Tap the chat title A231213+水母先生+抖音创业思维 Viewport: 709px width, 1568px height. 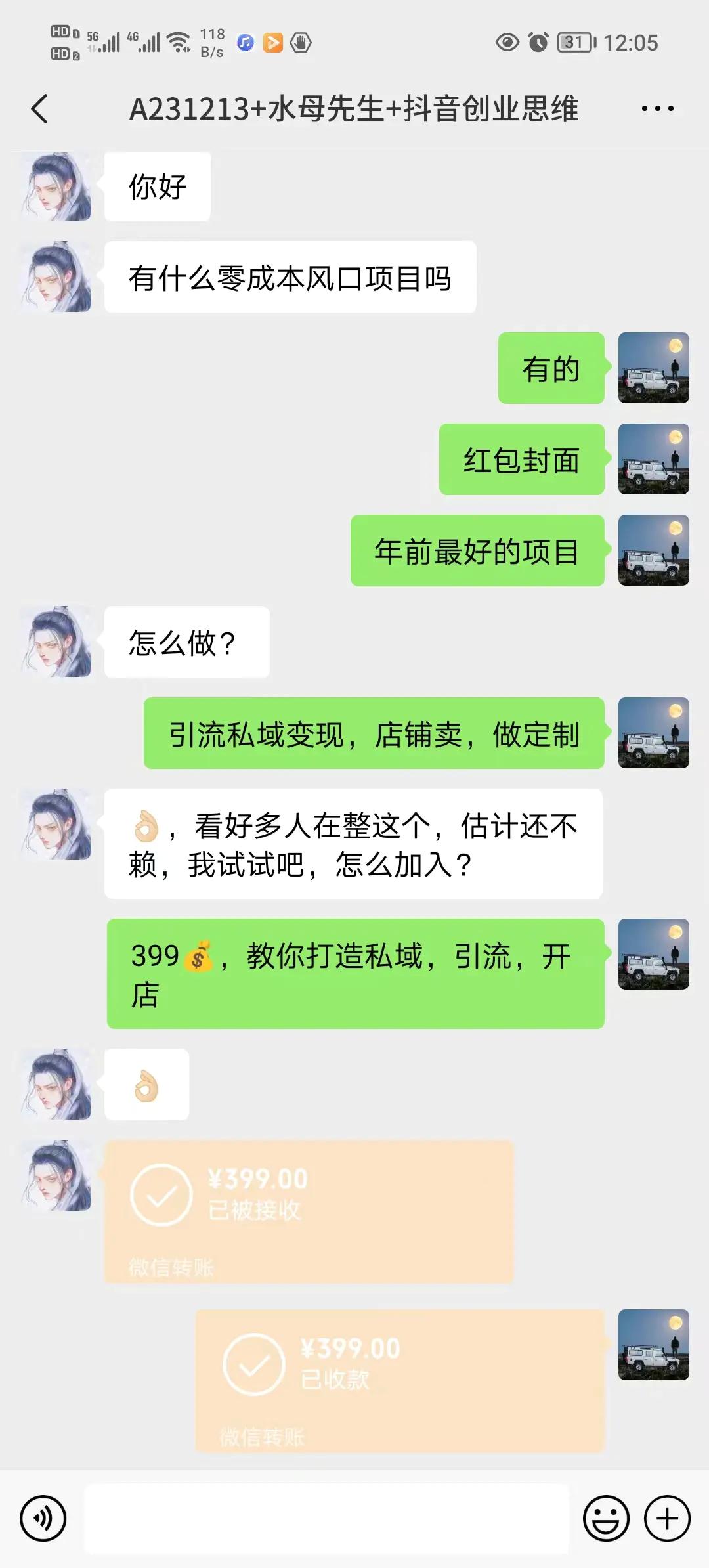(354, 109)
